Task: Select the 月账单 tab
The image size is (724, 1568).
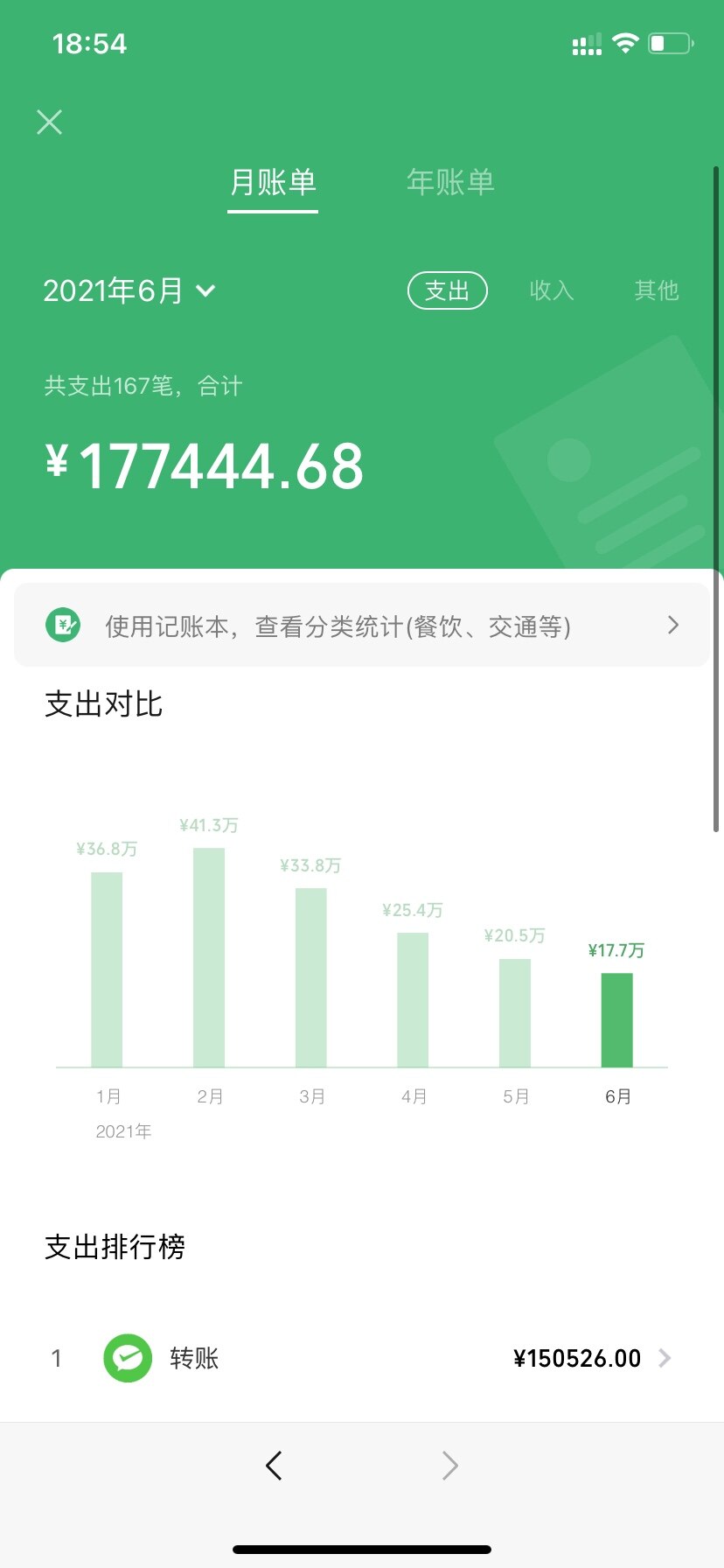Action: 273,182
